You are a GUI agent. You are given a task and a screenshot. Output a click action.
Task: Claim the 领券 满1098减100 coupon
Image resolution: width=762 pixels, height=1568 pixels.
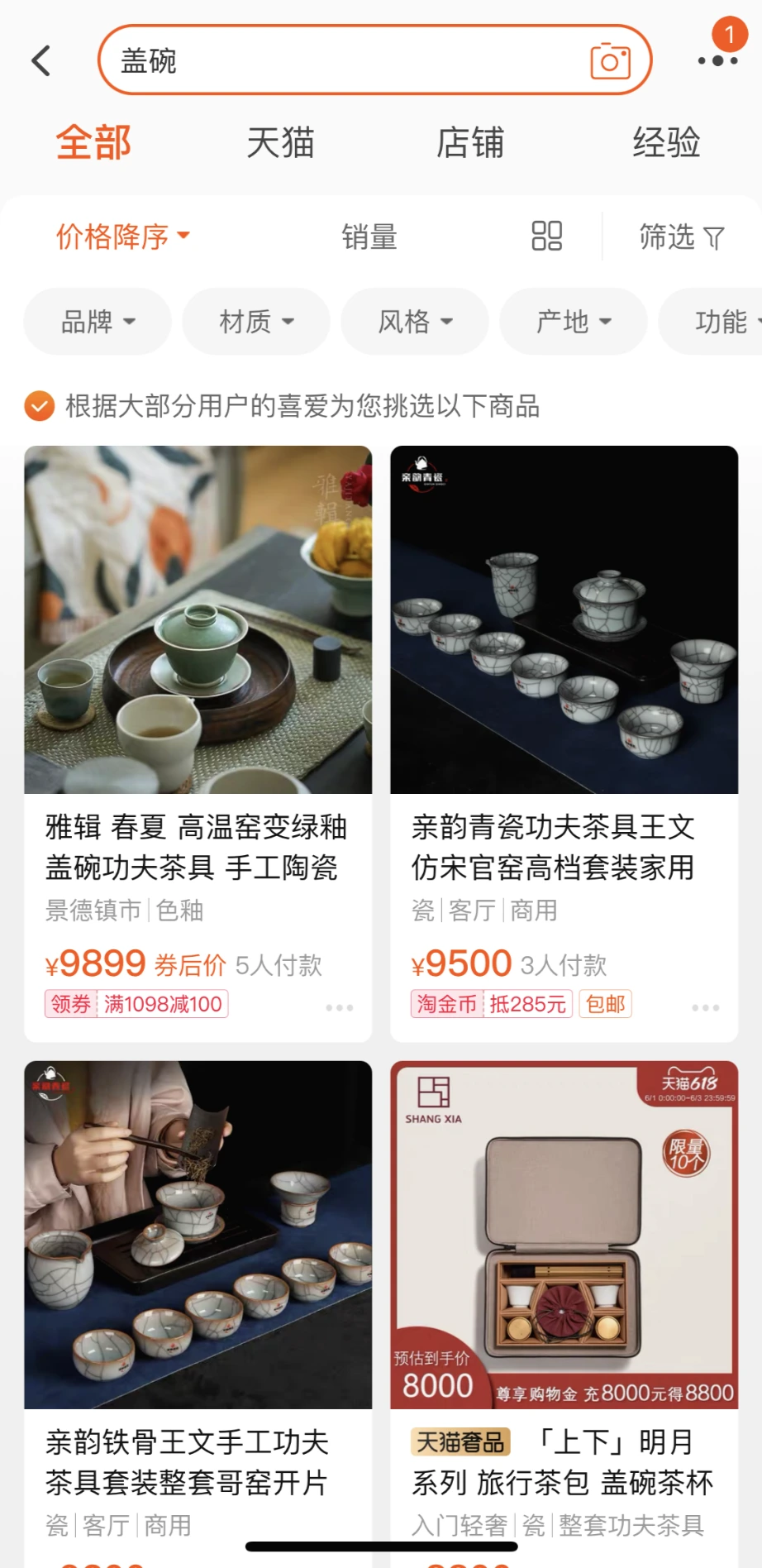136,1004
